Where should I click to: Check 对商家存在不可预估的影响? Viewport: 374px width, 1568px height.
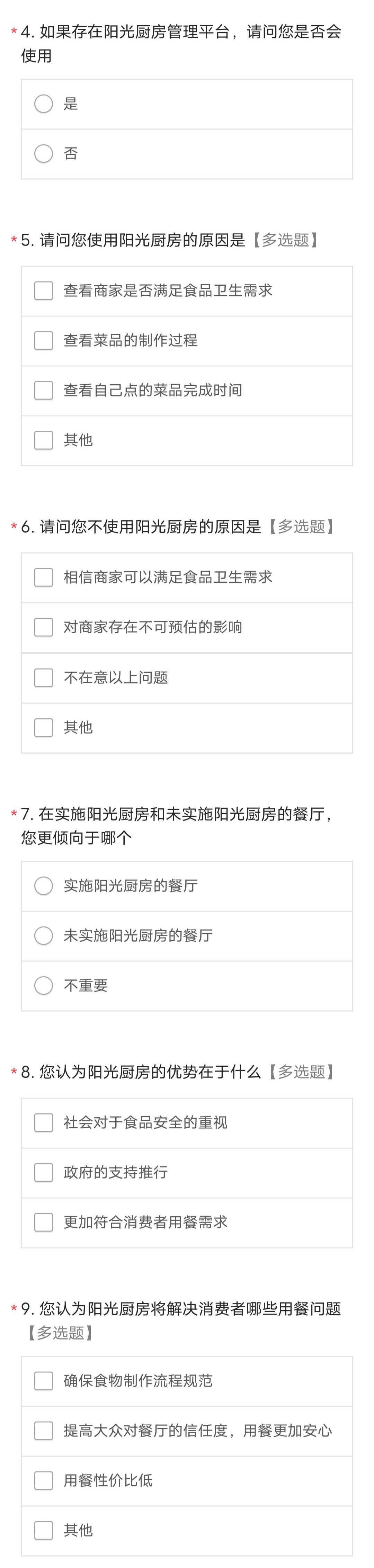point(43,627)
